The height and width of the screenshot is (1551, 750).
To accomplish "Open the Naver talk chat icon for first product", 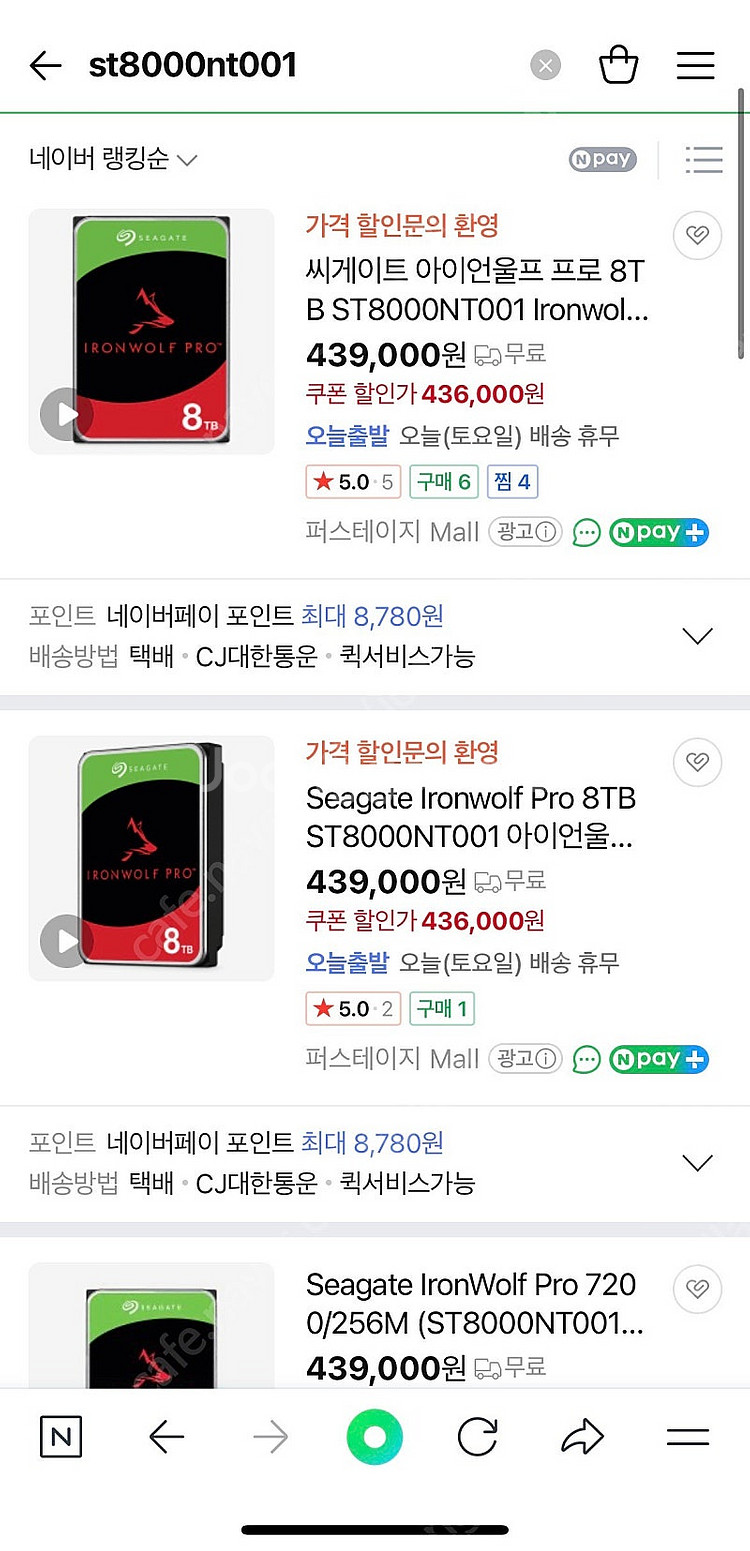I will point(586,533).
